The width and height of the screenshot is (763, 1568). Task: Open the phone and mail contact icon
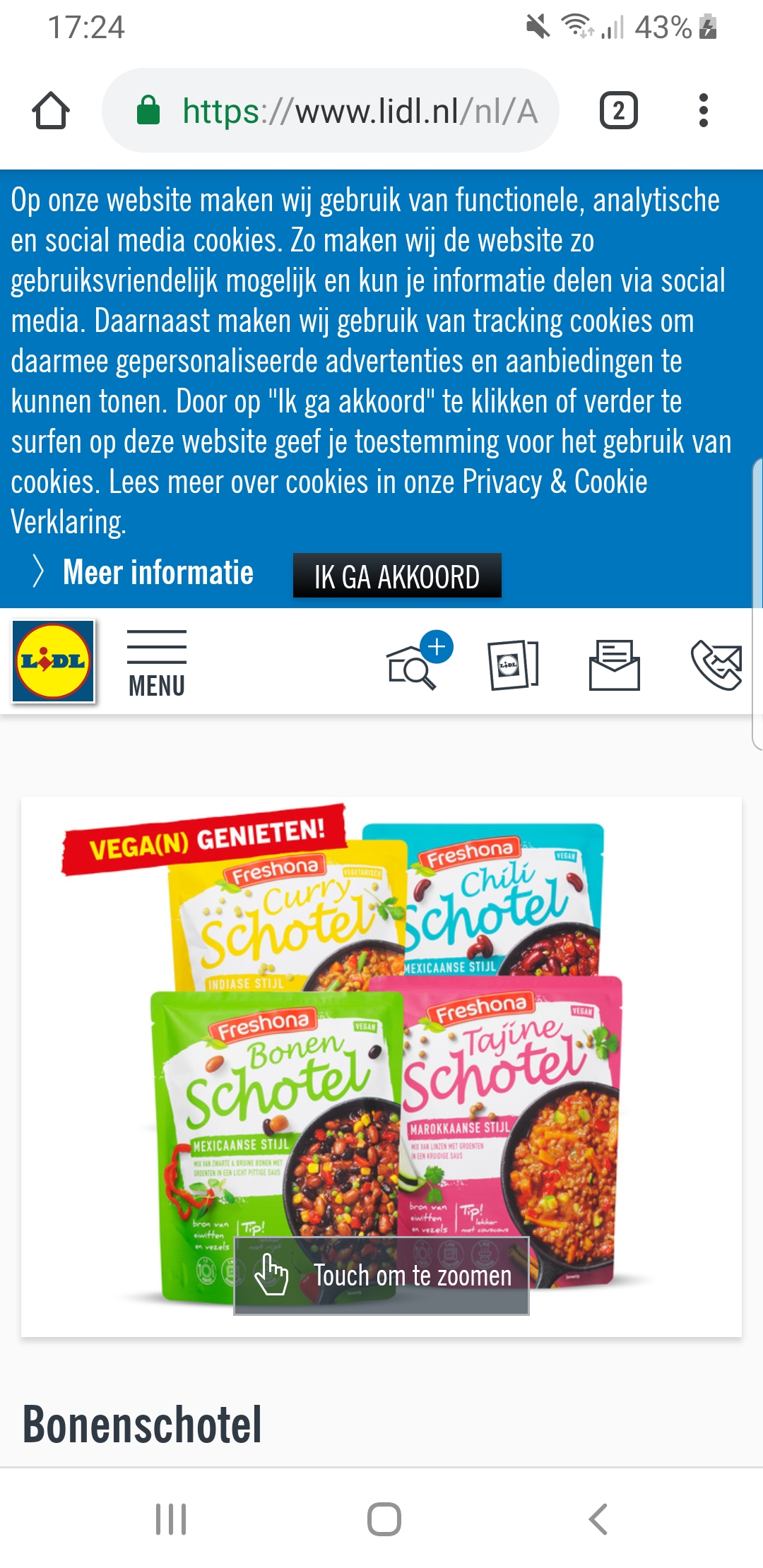pyautogui.click(x=716, y=665)
